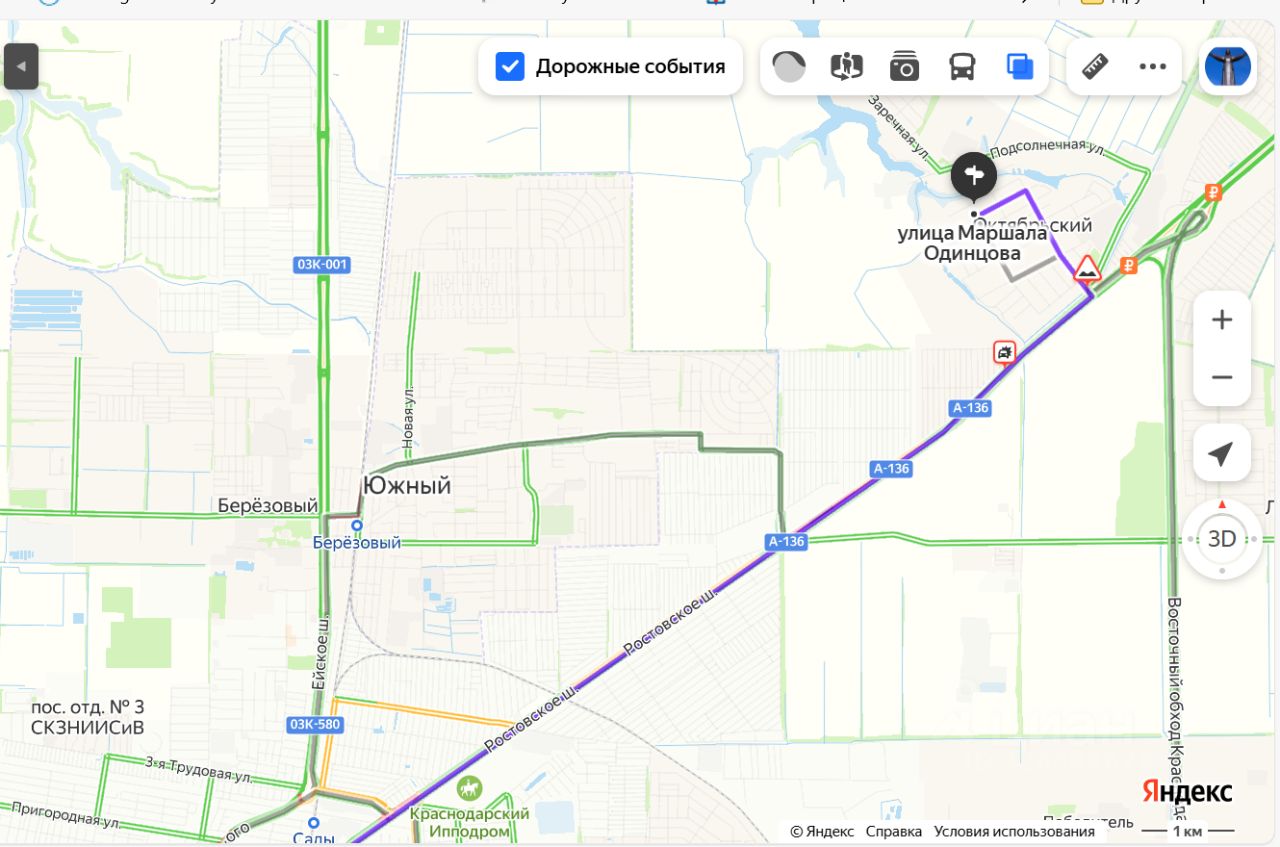Viewport: 1280px width, 847px height.
Task: Locate my position with the arrow button
Action: [1221, 454]
